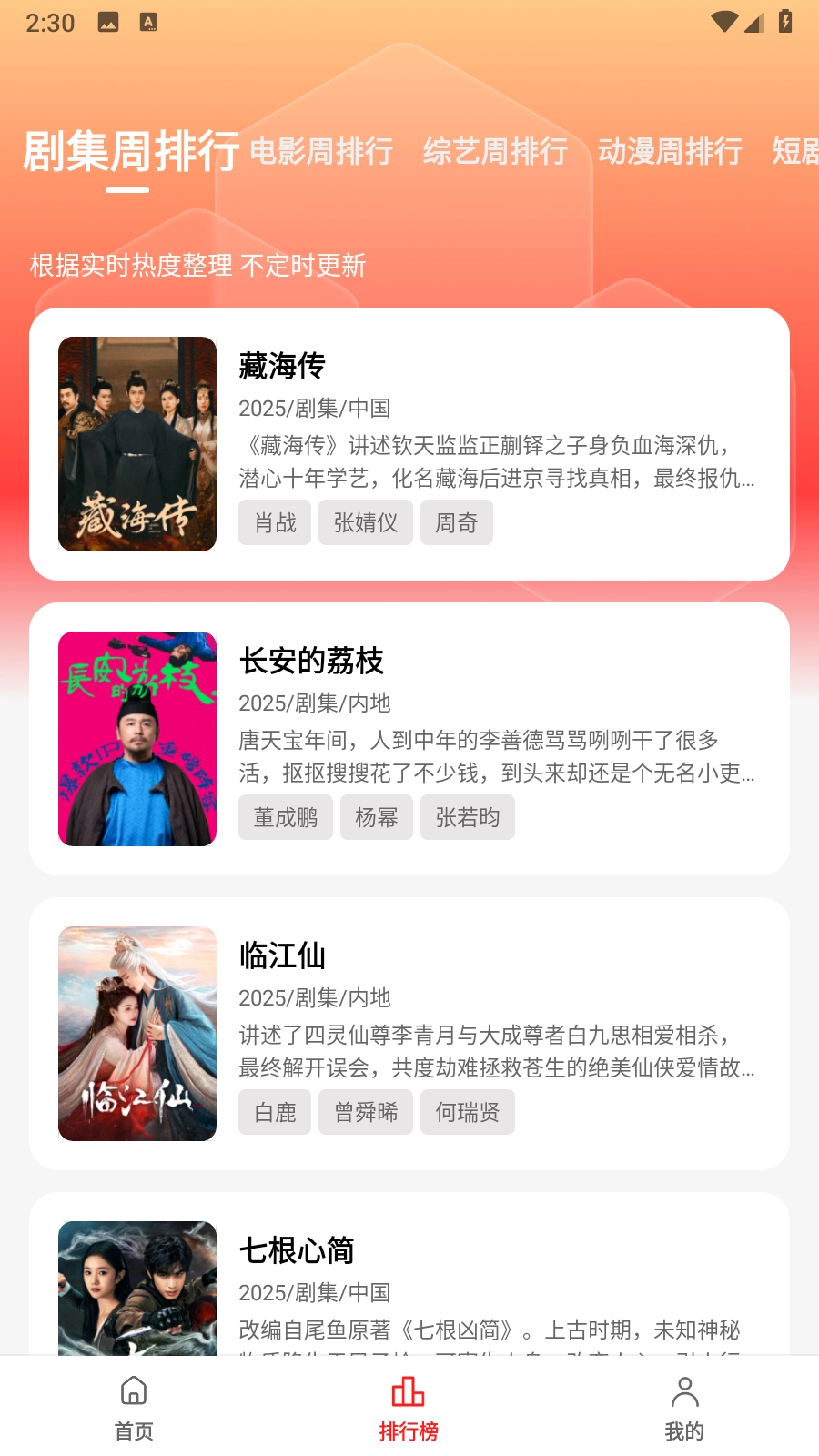Tap the 临江仙 poster thumbnail

click(137, 1033)
